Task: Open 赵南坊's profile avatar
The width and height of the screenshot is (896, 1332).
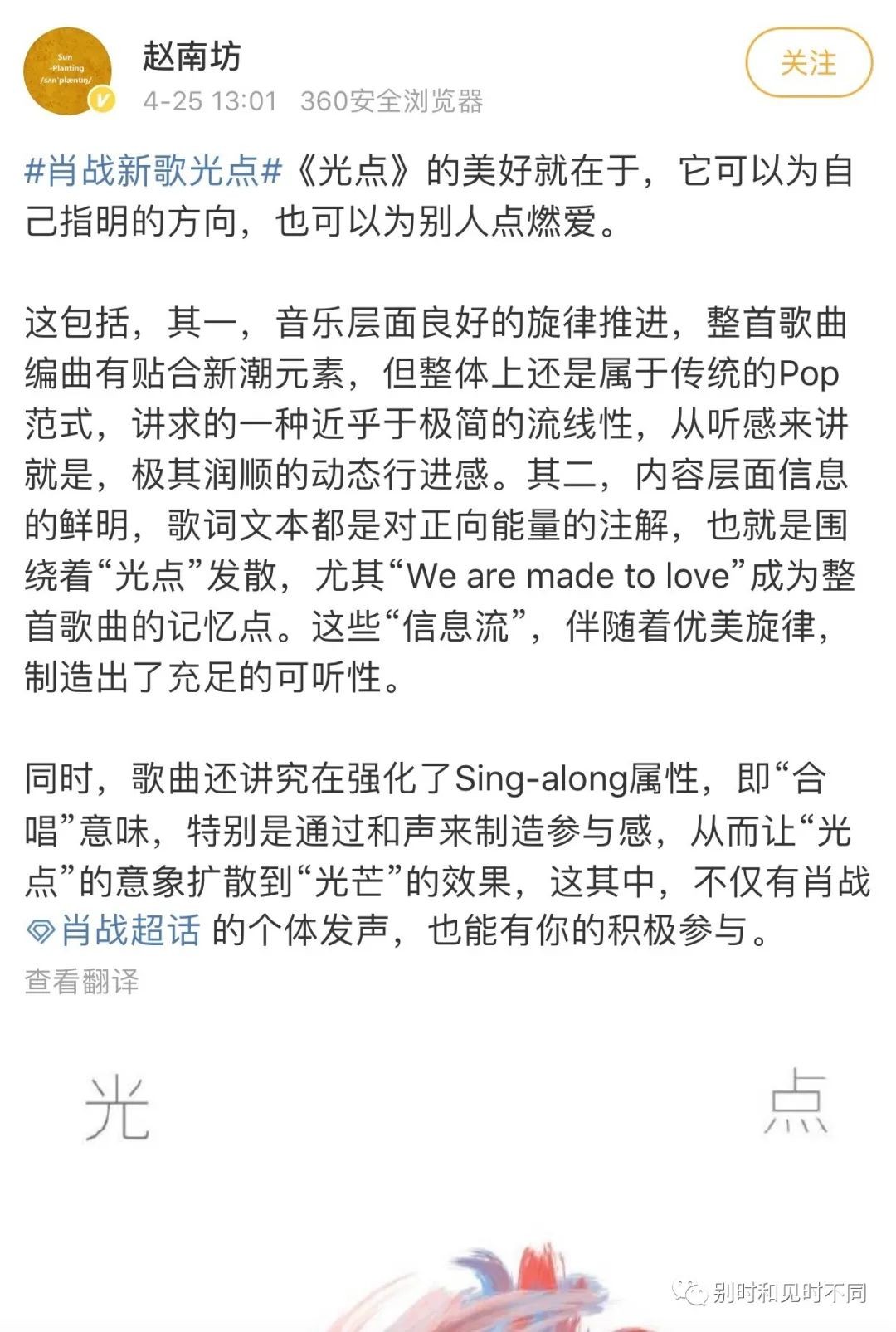Action: pyautogui.click(x=68, y=71)
